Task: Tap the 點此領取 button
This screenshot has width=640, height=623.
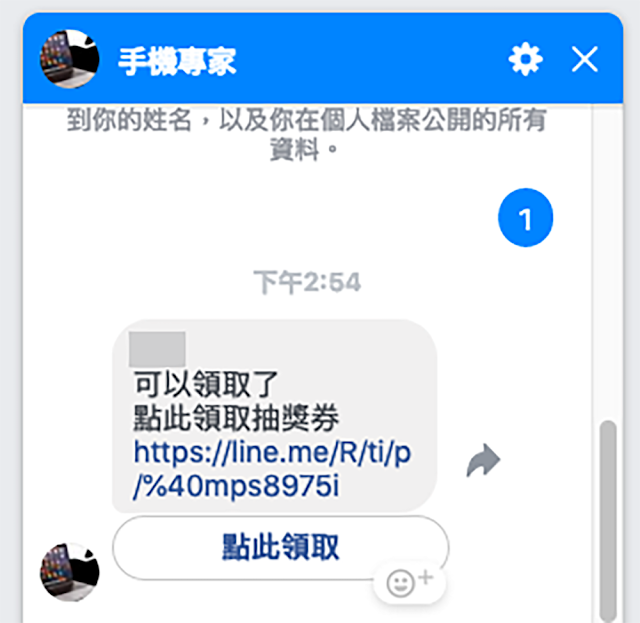Action: click(x=280, y=547)
